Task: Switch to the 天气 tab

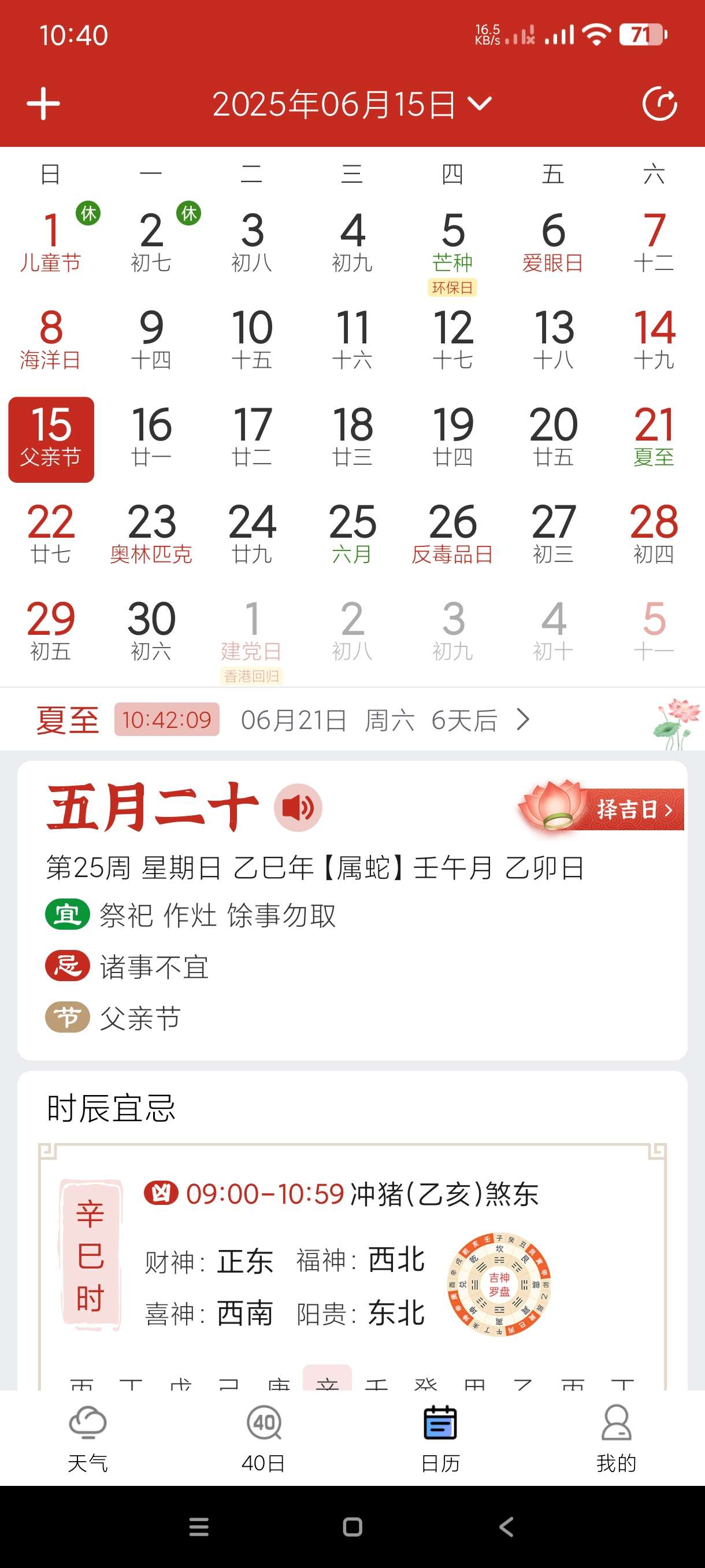Action: coord(88,1438)
